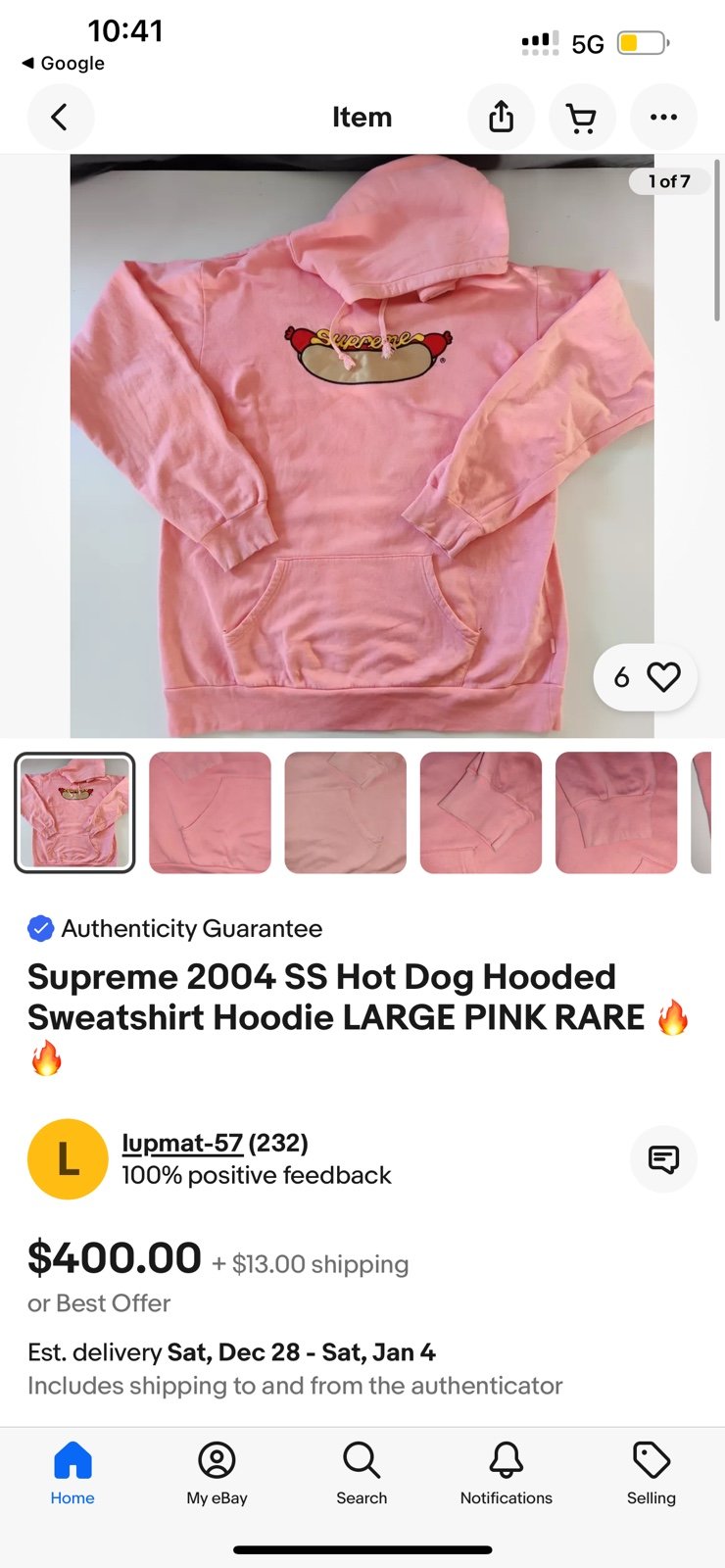Open seller profile lupmat-57
The height and width of the screenshot is (1568, 725).
point(181,1143)
